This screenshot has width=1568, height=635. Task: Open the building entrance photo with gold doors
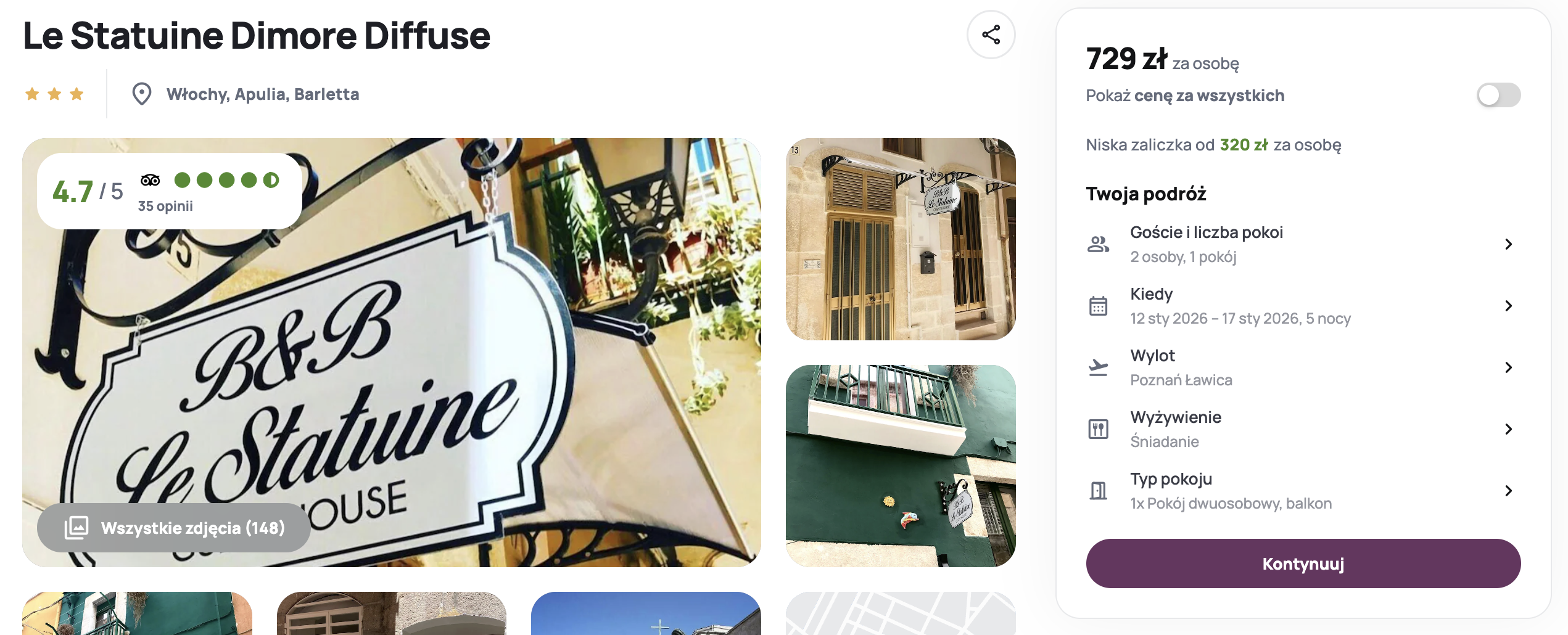(x=900, y=239)
